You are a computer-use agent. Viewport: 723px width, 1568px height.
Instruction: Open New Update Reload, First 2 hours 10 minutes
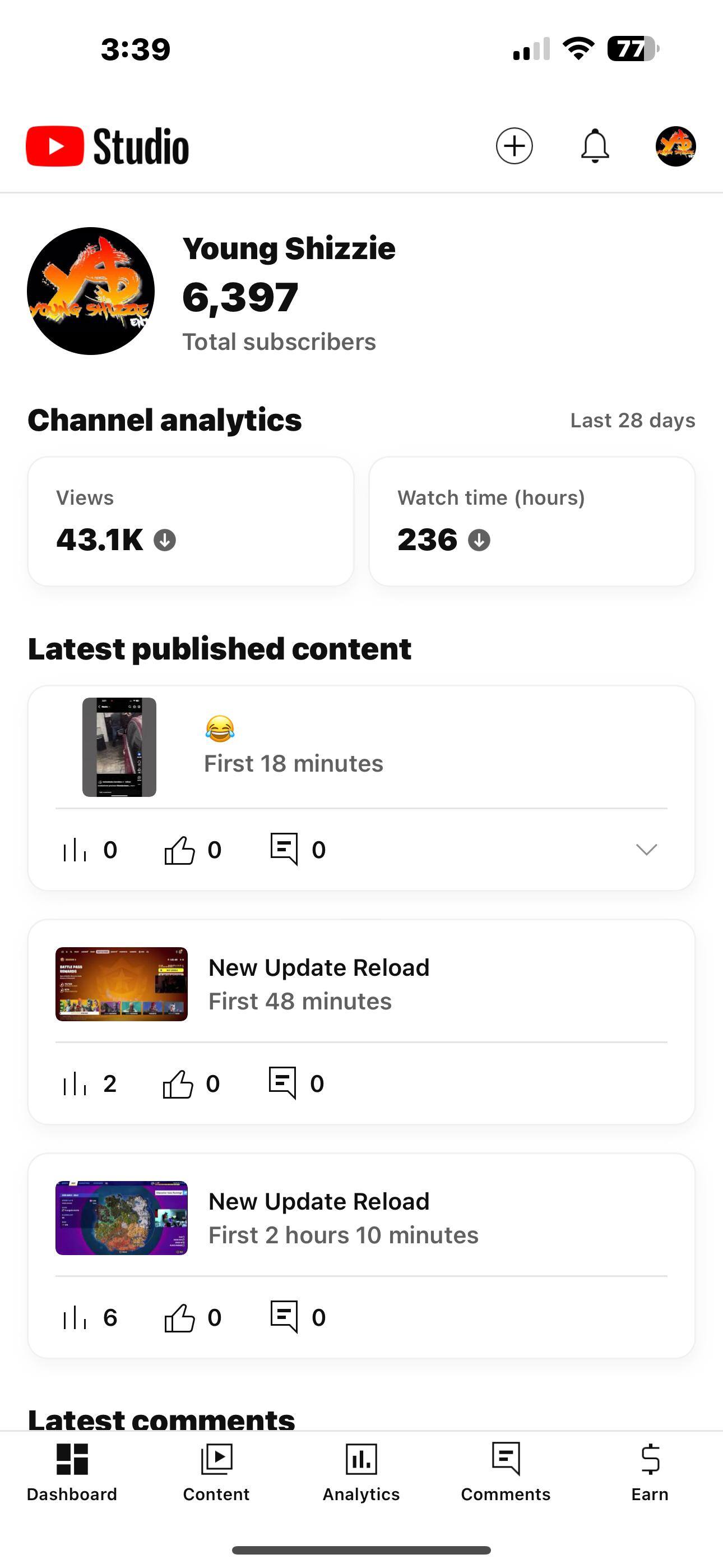pos(342,1218)
